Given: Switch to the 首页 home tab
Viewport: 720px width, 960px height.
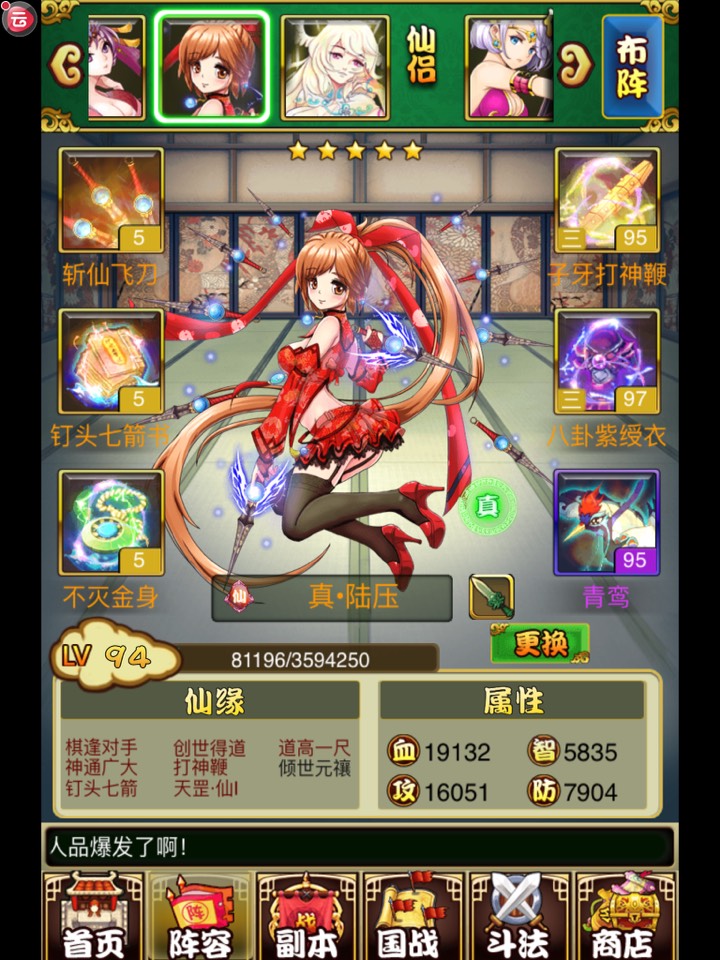Looking at the screenshot, I should tap(93, 915).
